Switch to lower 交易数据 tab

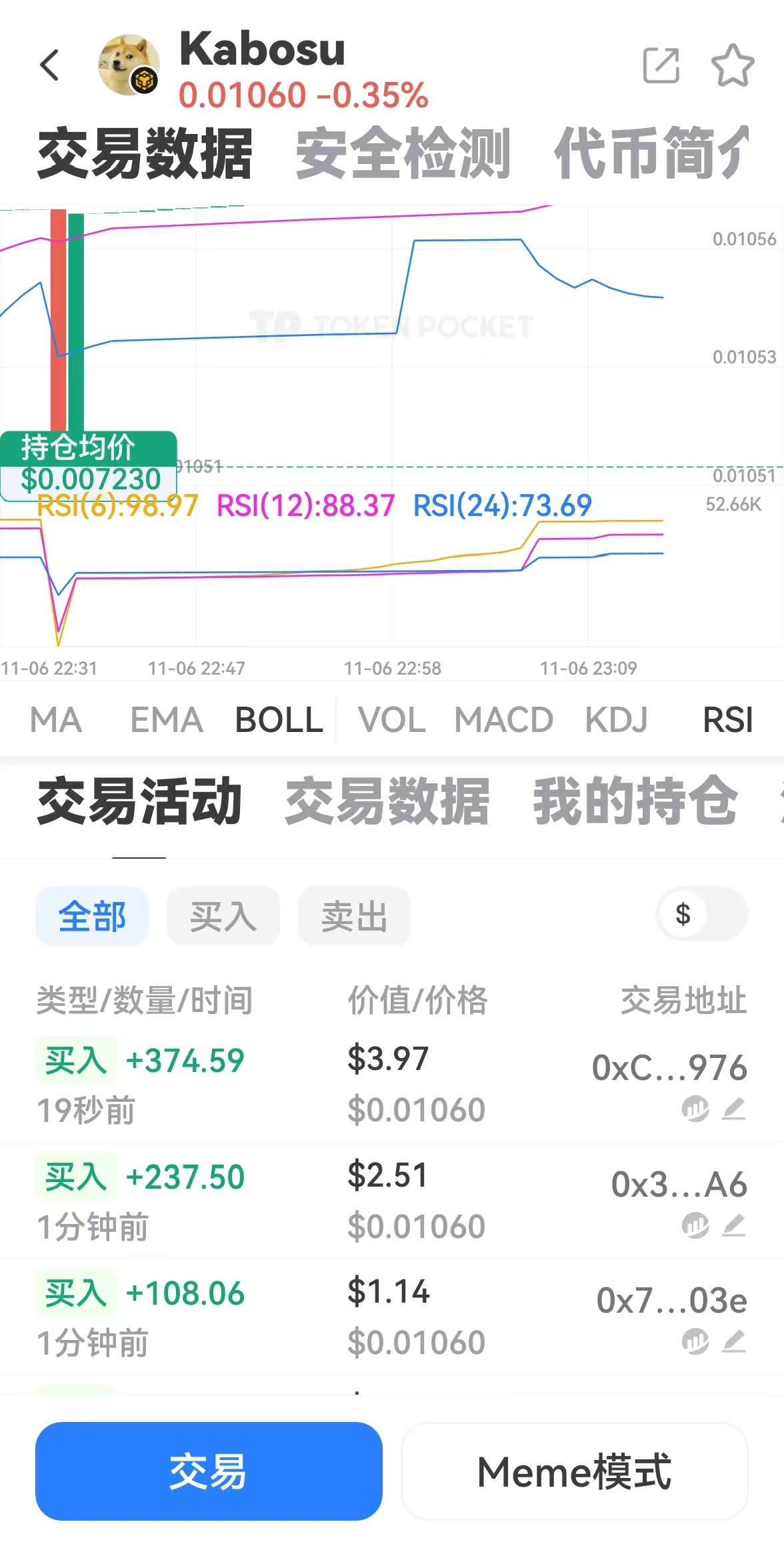pyautogui.click(x=387, y=801)
